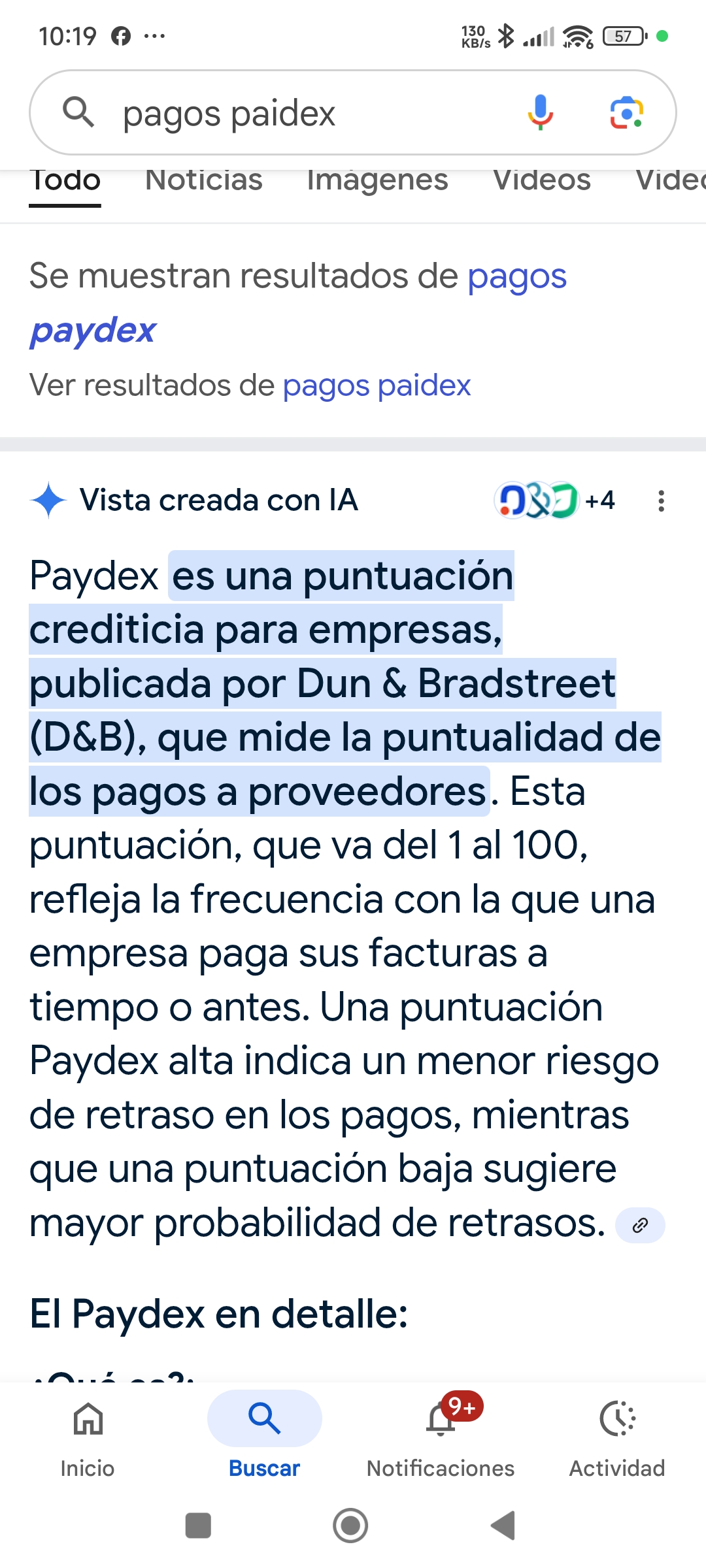Switch to the Imágenes tab
This screenshot has width=706, height=1568.
[377, 180]
